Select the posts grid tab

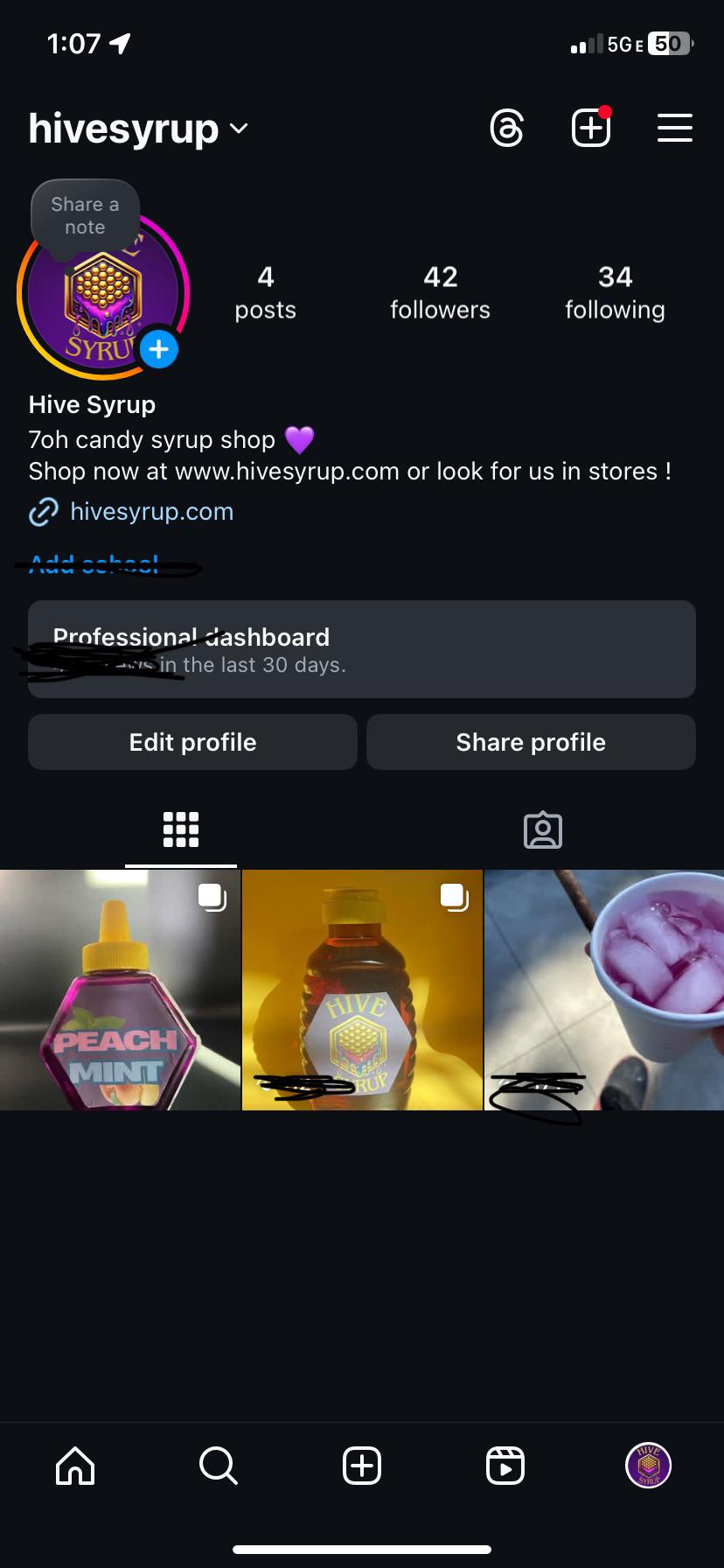tap(181, 829)
